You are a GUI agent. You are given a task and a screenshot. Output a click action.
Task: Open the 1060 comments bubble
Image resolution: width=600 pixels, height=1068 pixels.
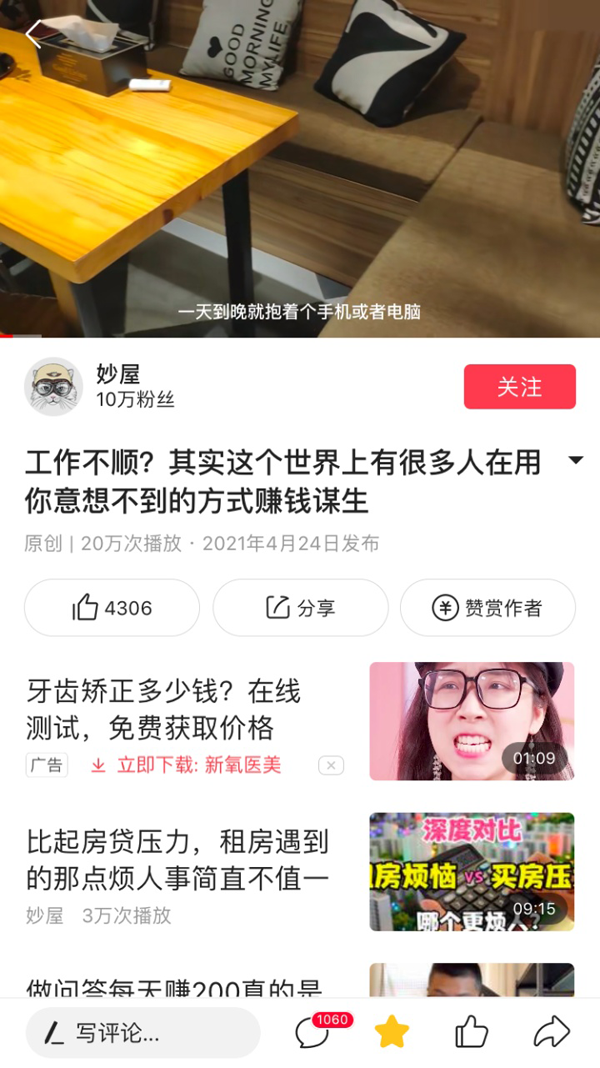[313, 1033]
